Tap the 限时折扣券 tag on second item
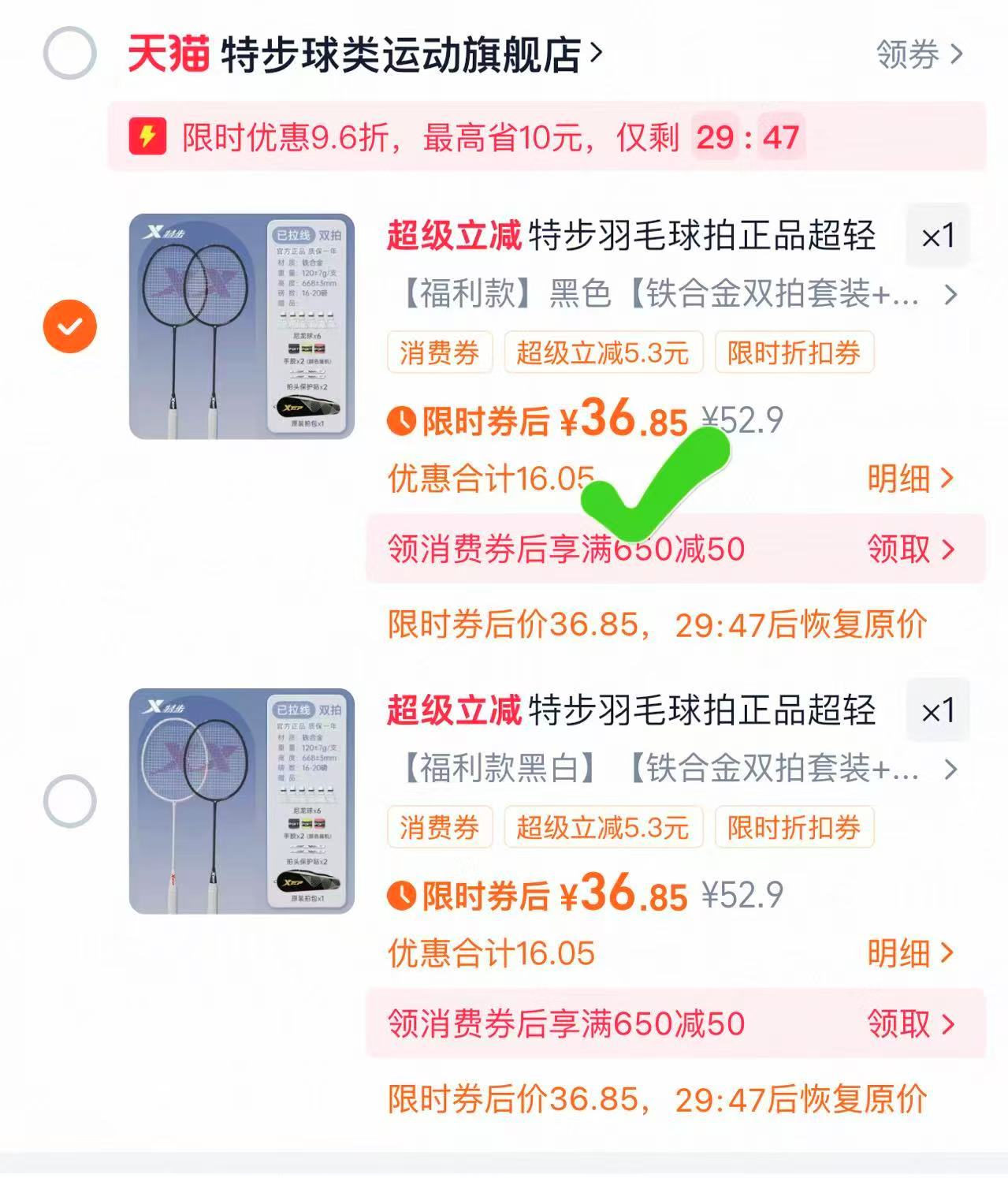This screenshot has height=1178, width=1008. point(794,828)
